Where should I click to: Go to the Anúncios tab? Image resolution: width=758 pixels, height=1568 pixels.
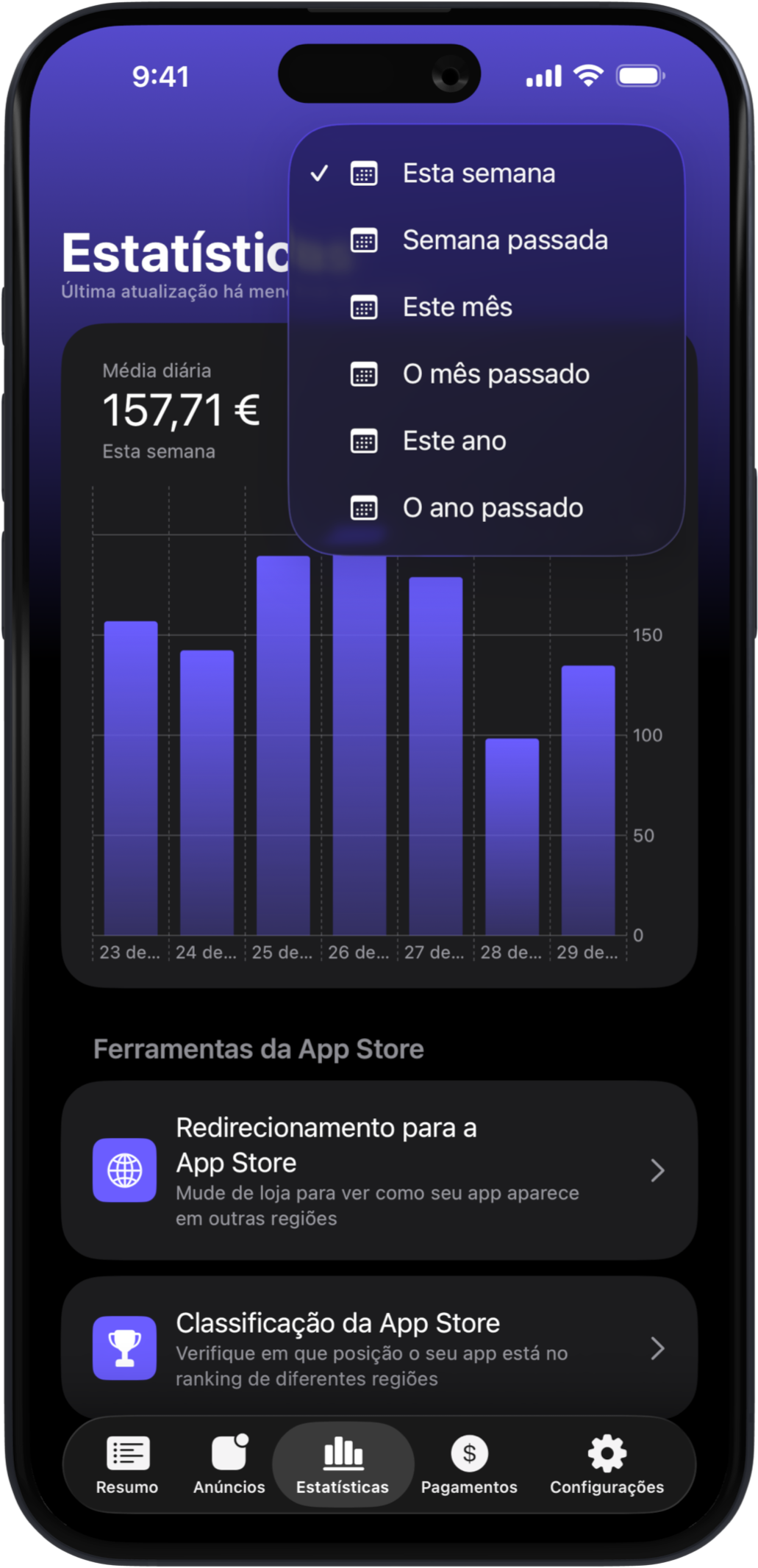click(229, 1464)
